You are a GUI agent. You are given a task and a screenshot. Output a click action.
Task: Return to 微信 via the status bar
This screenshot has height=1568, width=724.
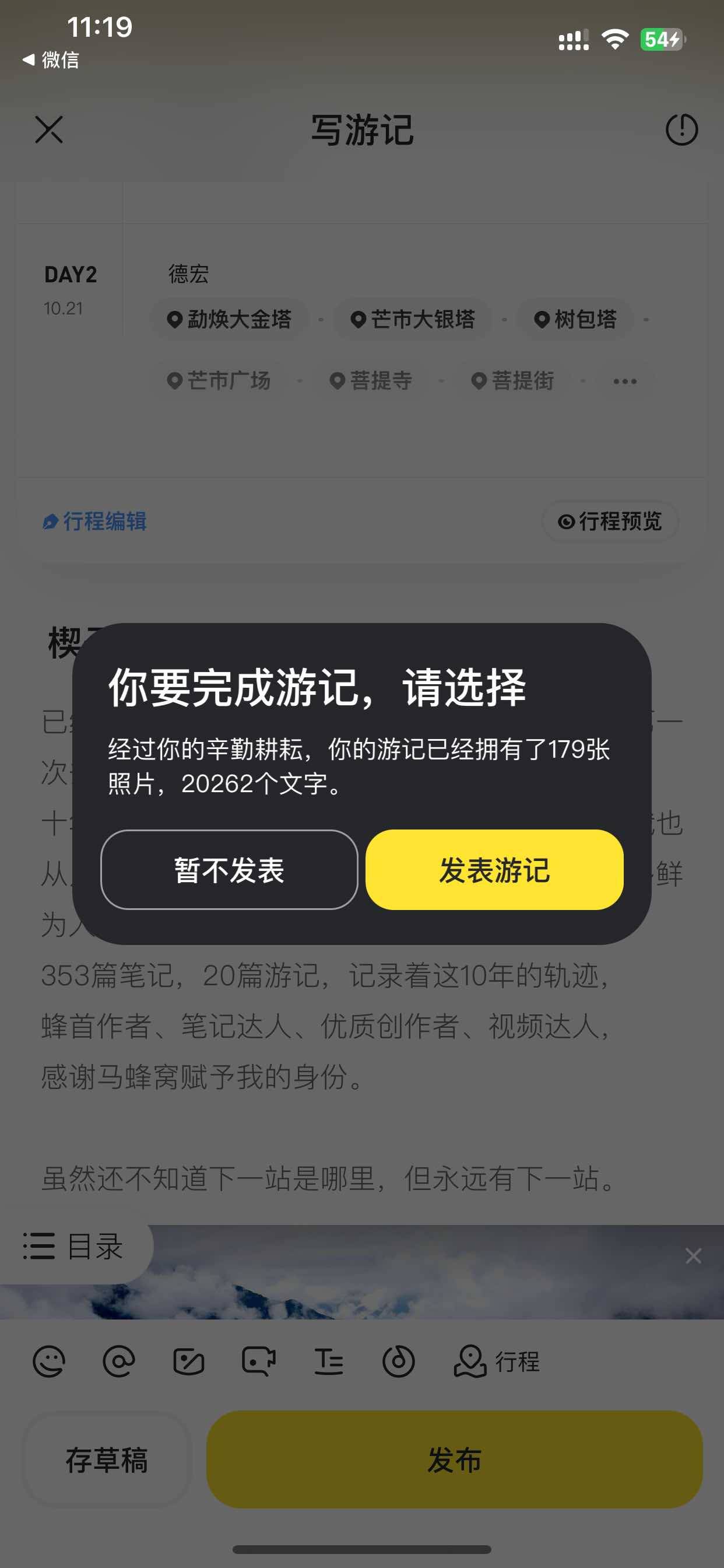51,60
